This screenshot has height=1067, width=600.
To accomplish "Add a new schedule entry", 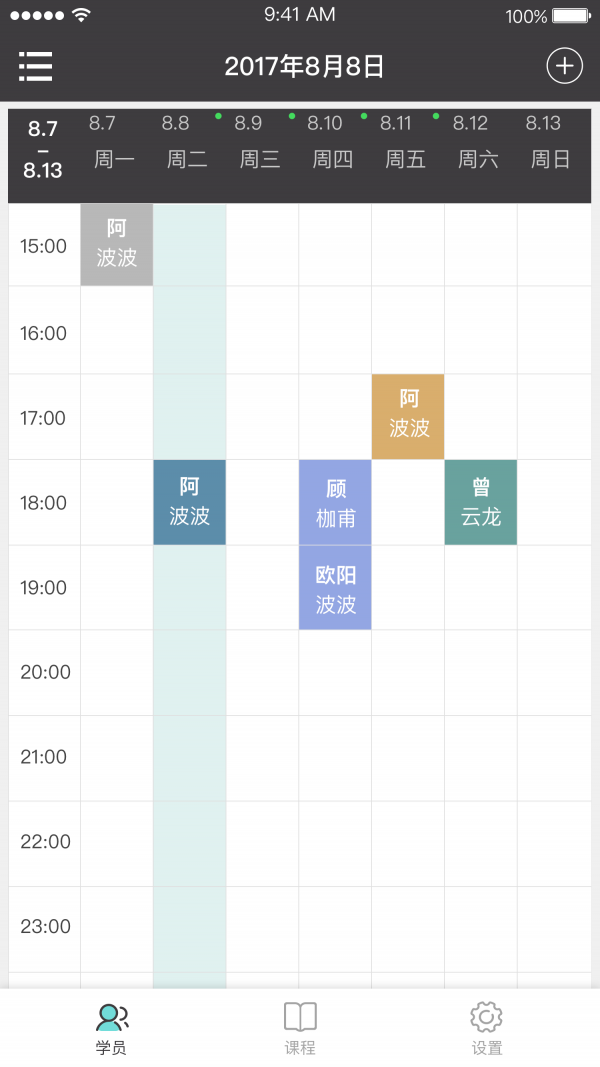I will [x=564, y=66].
